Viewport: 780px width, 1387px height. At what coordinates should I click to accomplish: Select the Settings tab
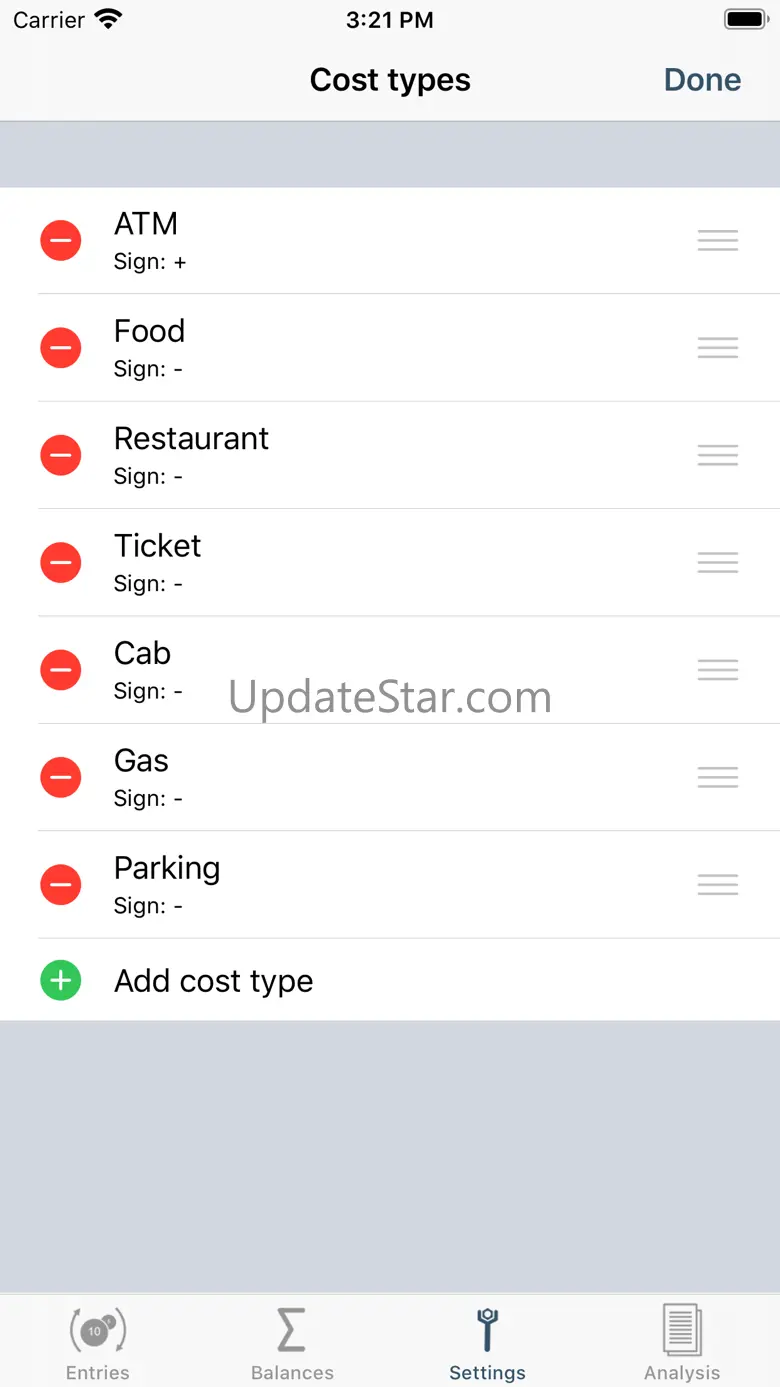click(x=487, y=1343)
